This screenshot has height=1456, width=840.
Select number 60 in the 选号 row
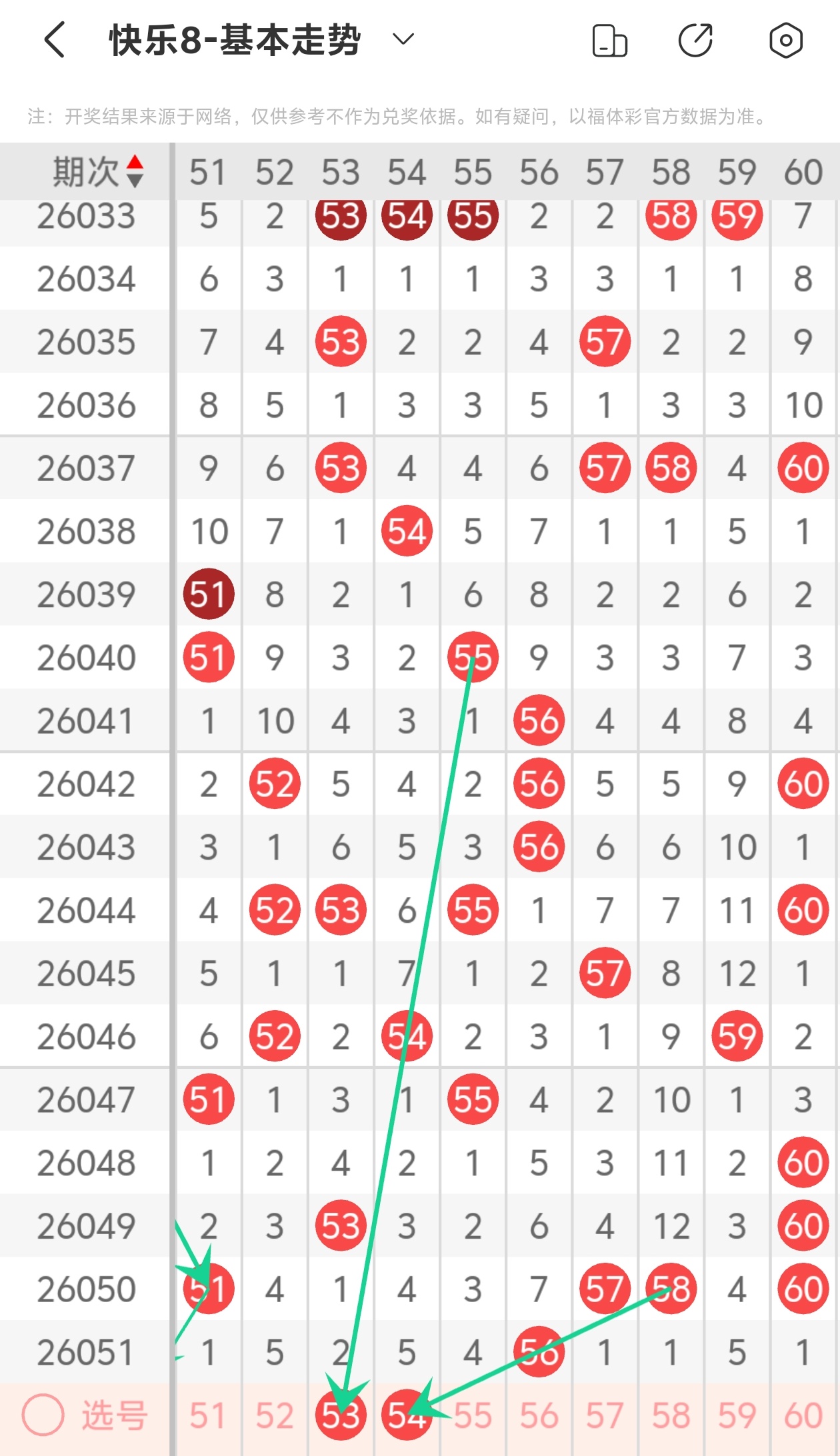[x=803, y=1415]
